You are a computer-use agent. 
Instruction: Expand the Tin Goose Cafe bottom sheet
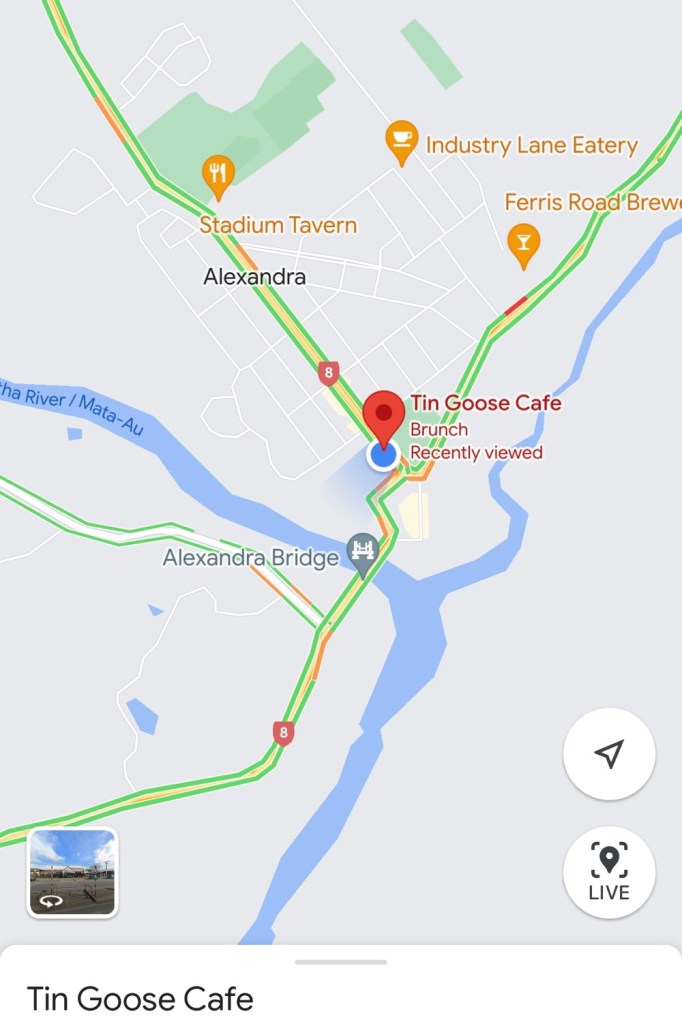click(341, 962)
